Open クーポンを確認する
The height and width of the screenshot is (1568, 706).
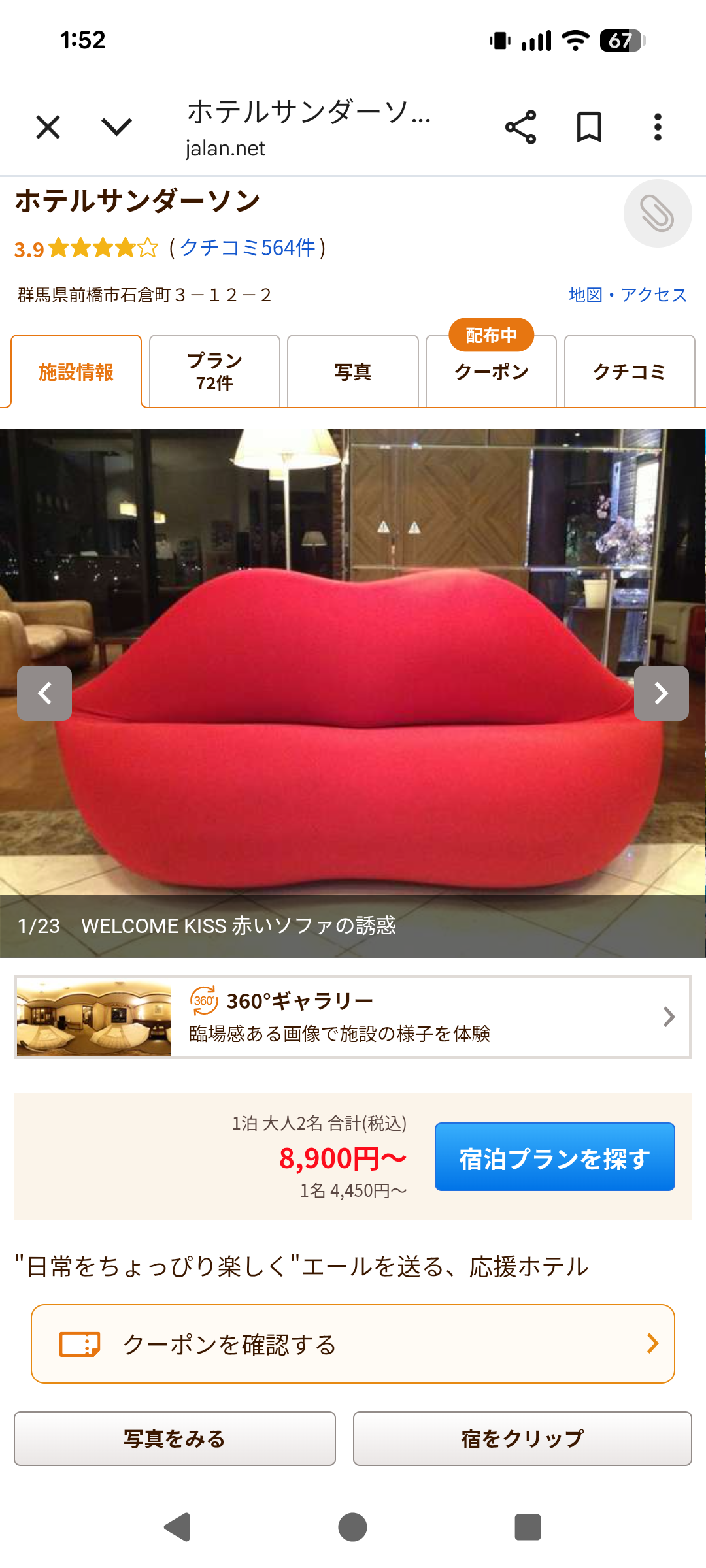(353, 1344)
